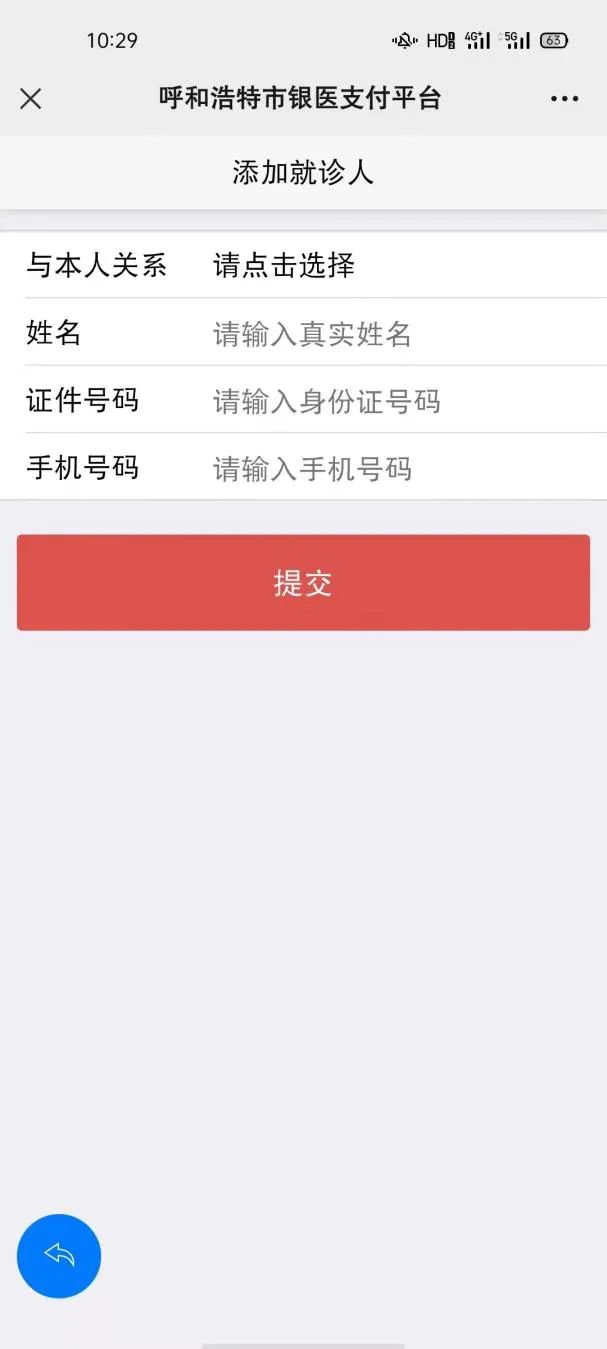607x1349 pixels.
Task: Open the three-dot overflow menu
Action: point(564,98)
